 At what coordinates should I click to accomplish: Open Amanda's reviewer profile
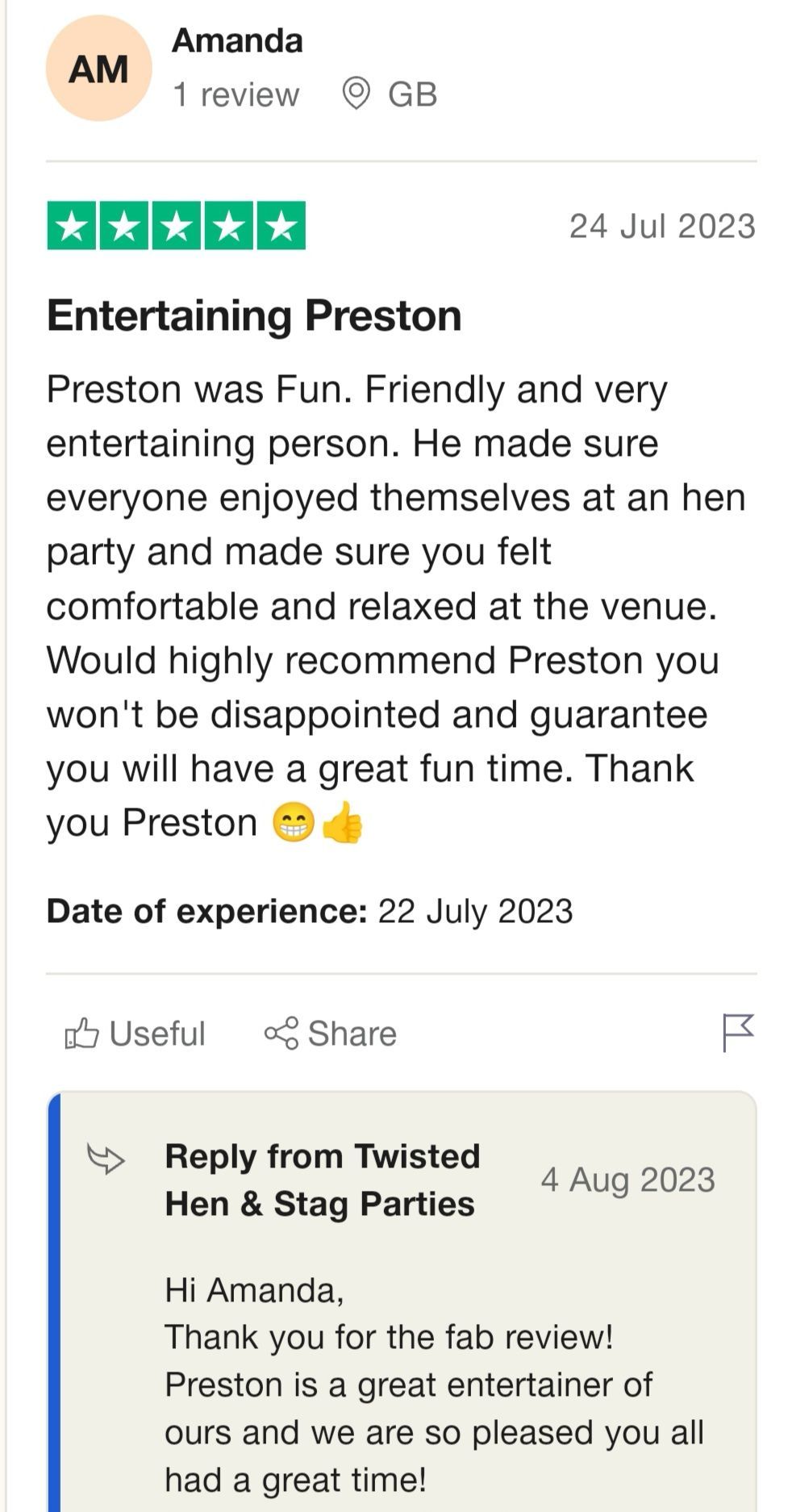236,41
